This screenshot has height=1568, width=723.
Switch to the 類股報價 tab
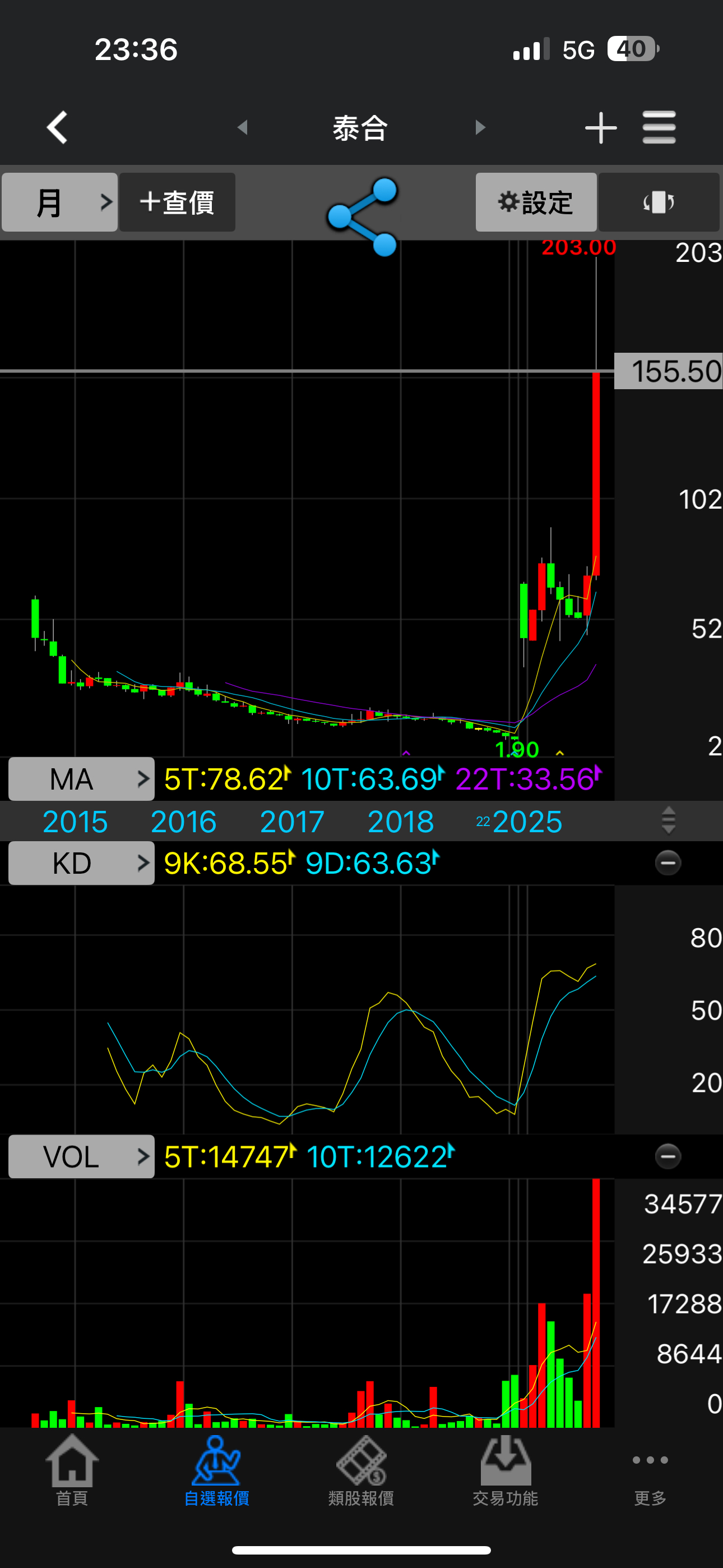click(x=361, y=1470)
